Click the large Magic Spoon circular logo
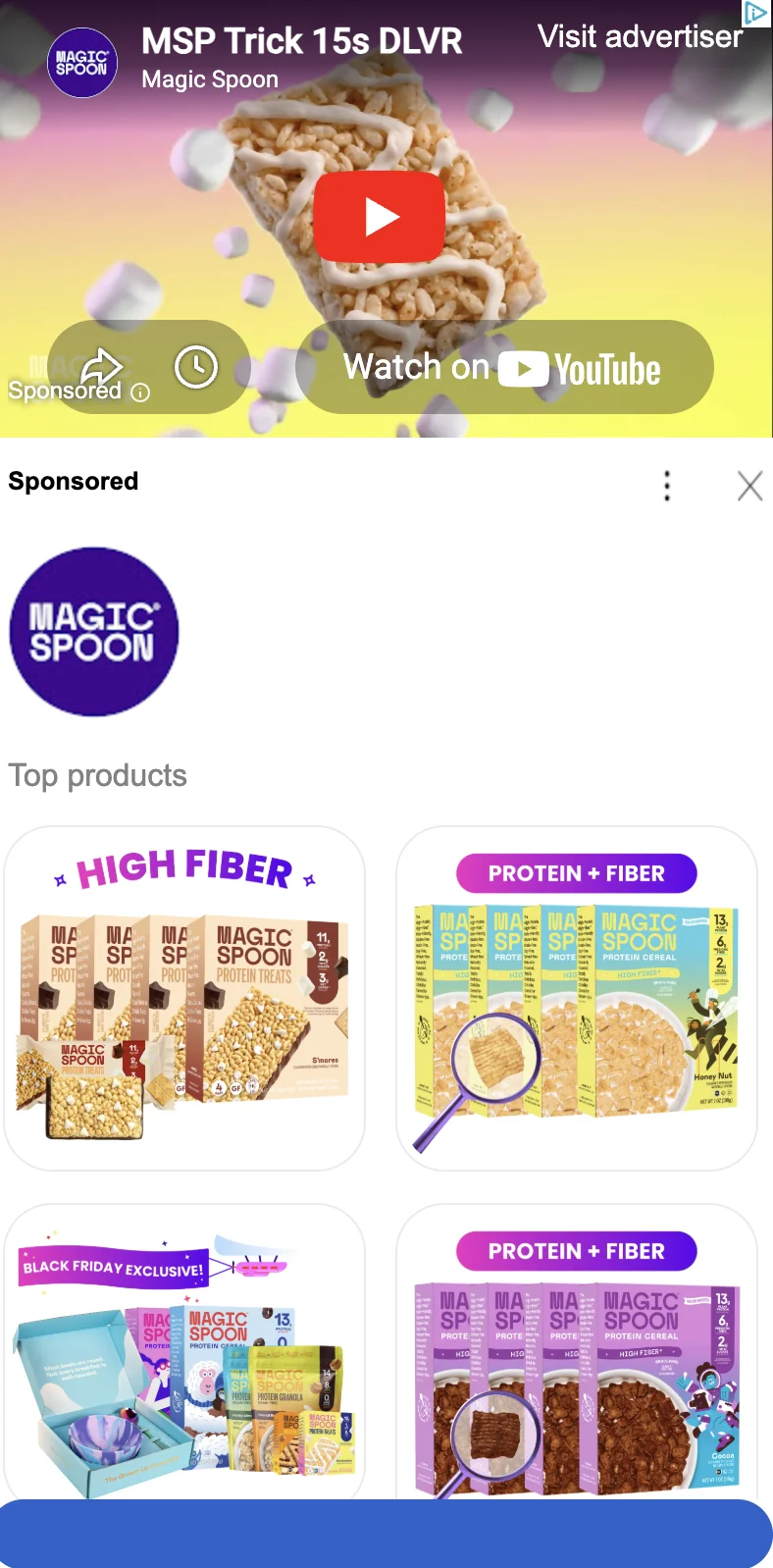The height and width of the screenshot is (1568, 773). [94, 631]
